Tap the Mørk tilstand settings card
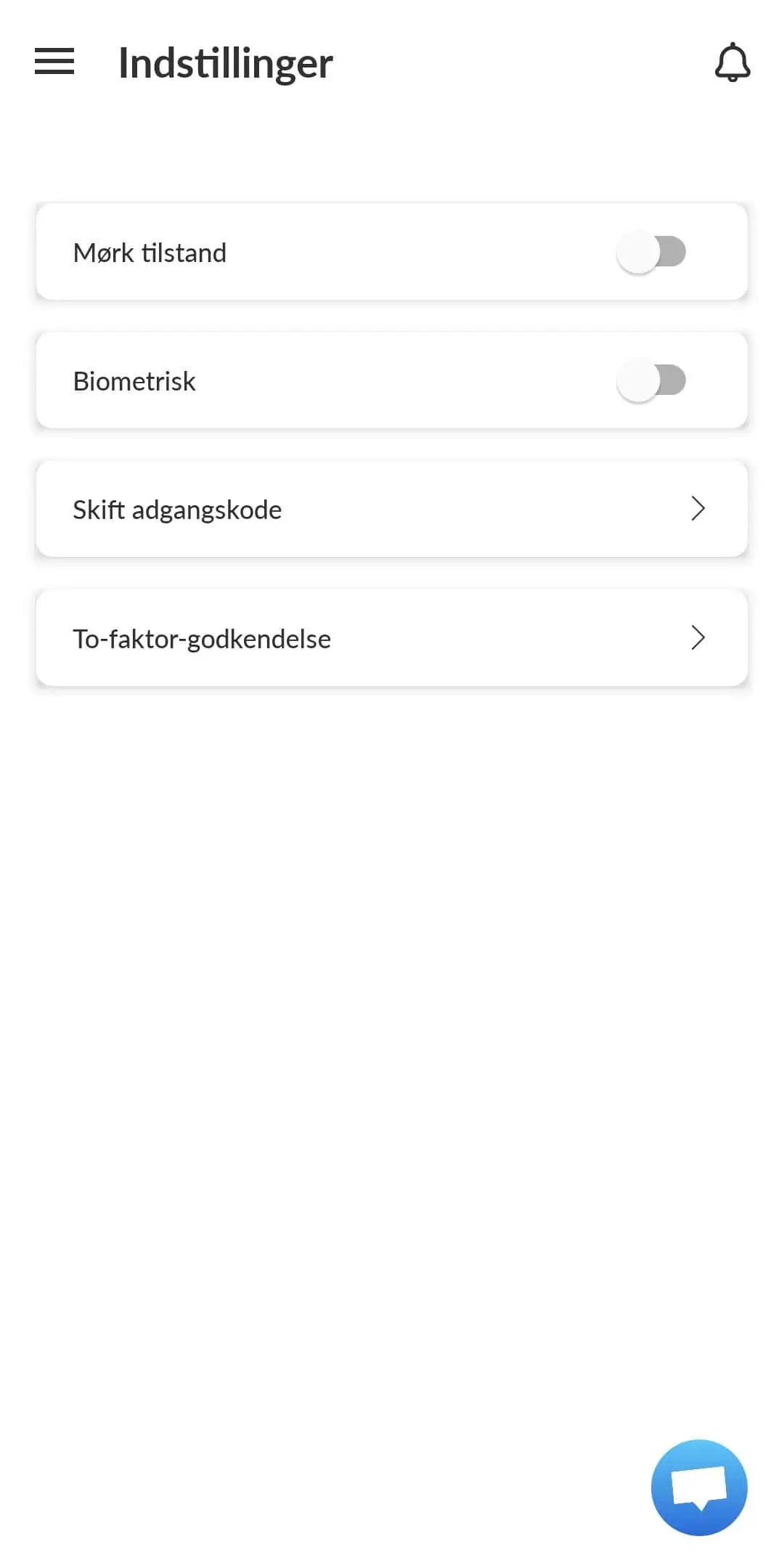 (x=392, y=251)
